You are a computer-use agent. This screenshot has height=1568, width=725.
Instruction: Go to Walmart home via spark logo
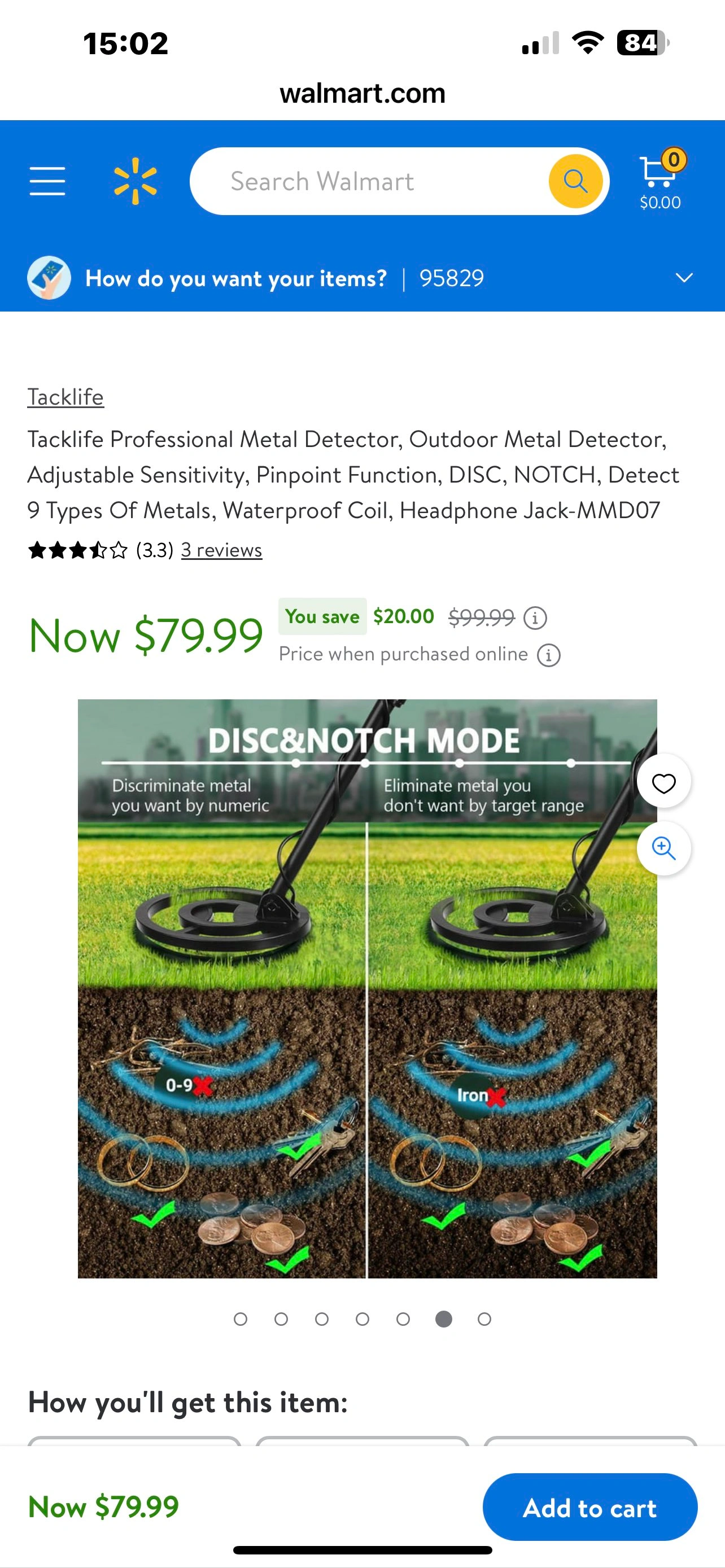[x=135, y=181]
